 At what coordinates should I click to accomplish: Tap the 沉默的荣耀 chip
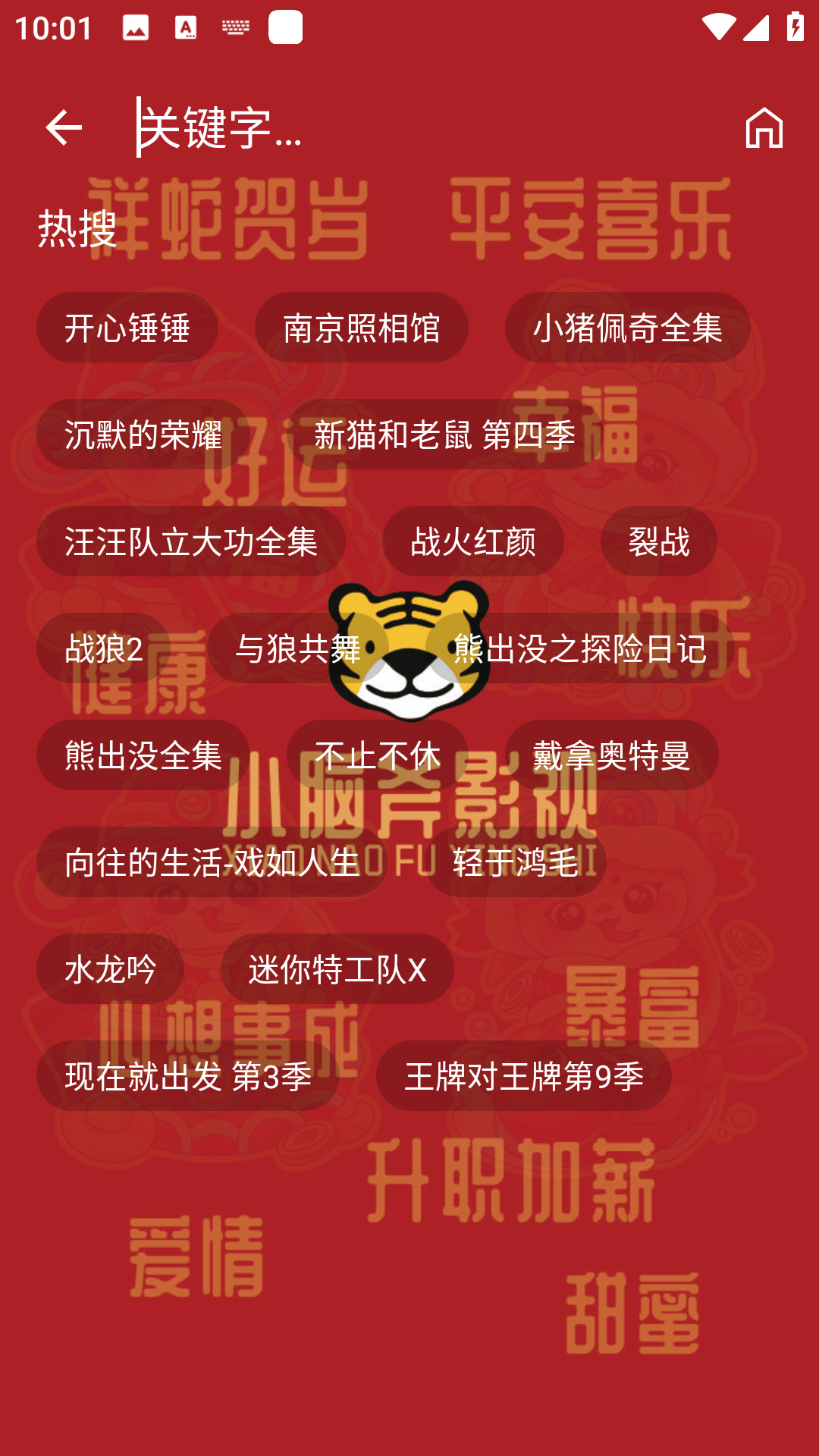[143, 435]
